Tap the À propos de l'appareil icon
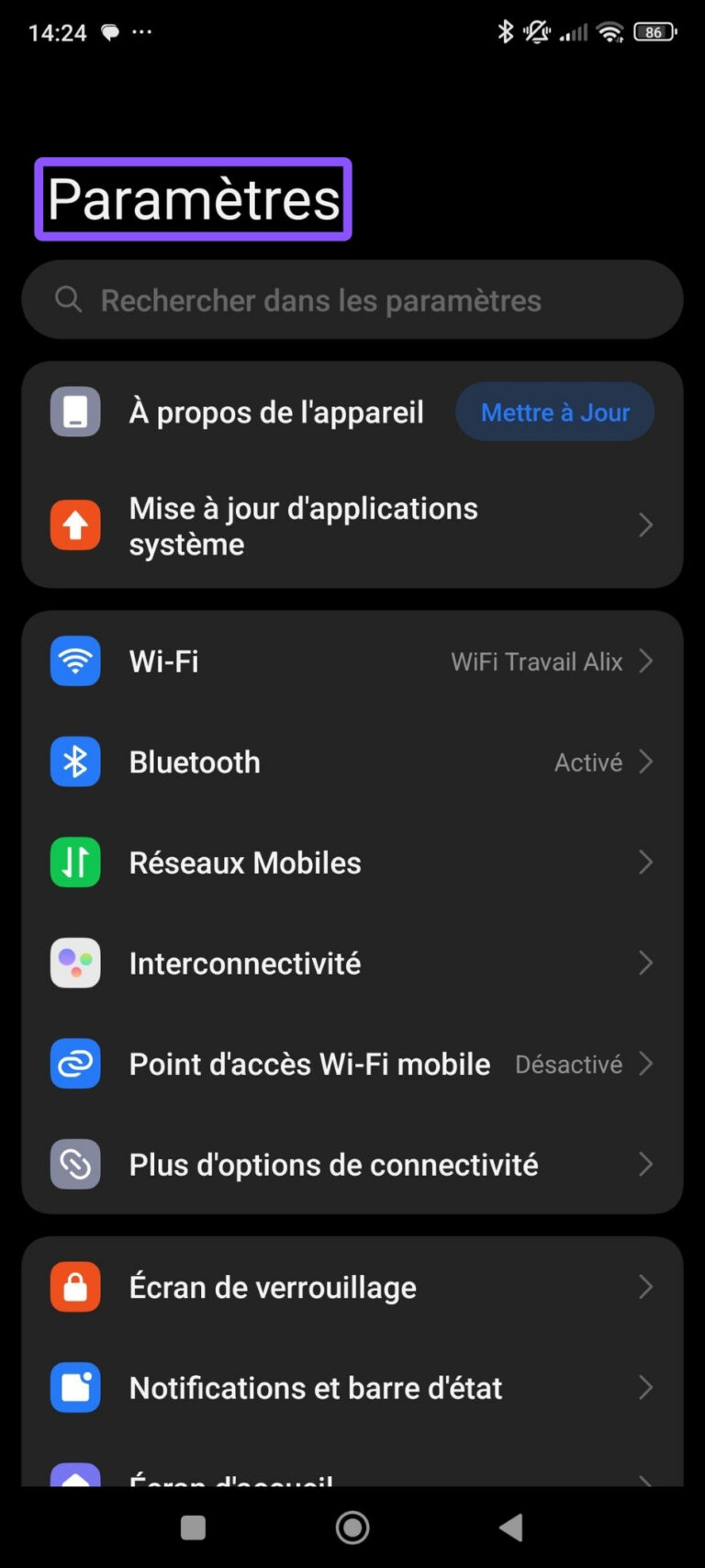This screenshot has height=1568, width=705. click(74, 412)
